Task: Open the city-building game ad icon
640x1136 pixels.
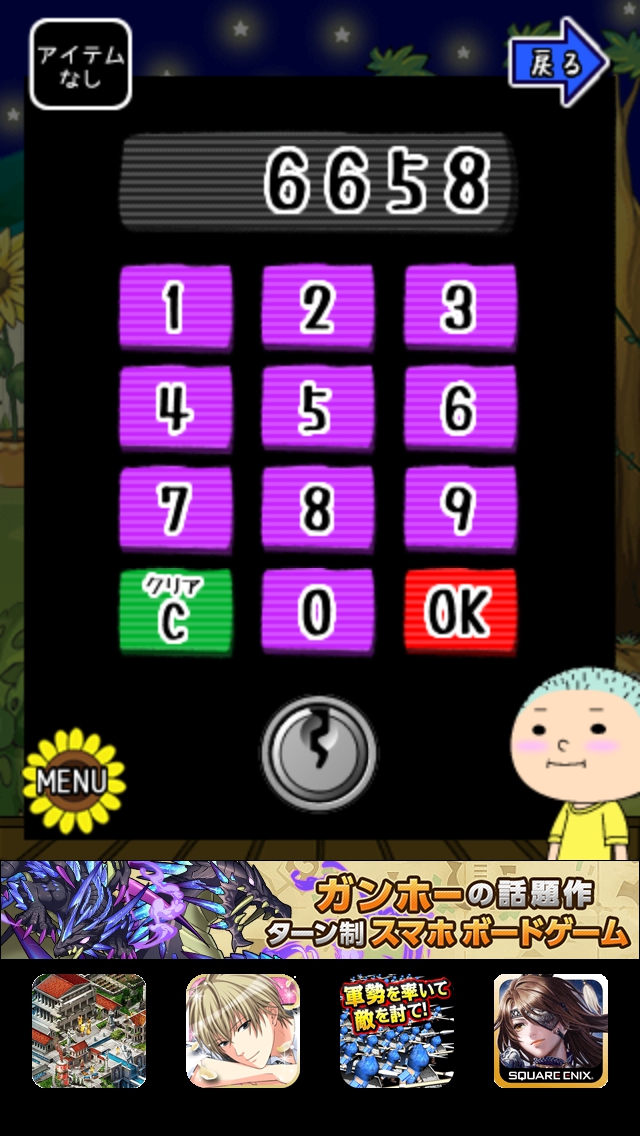Action: click(x=89, y=1031)
